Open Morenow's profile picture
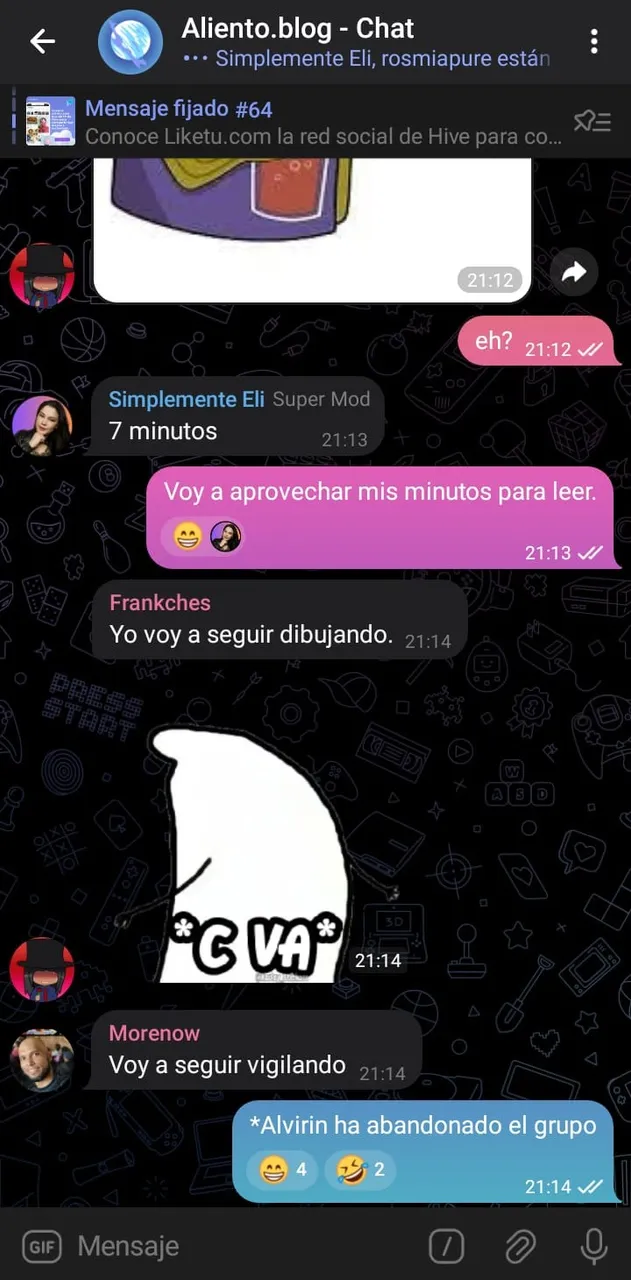Screen dimensions: 631x1280 [x=42, y=1060]
